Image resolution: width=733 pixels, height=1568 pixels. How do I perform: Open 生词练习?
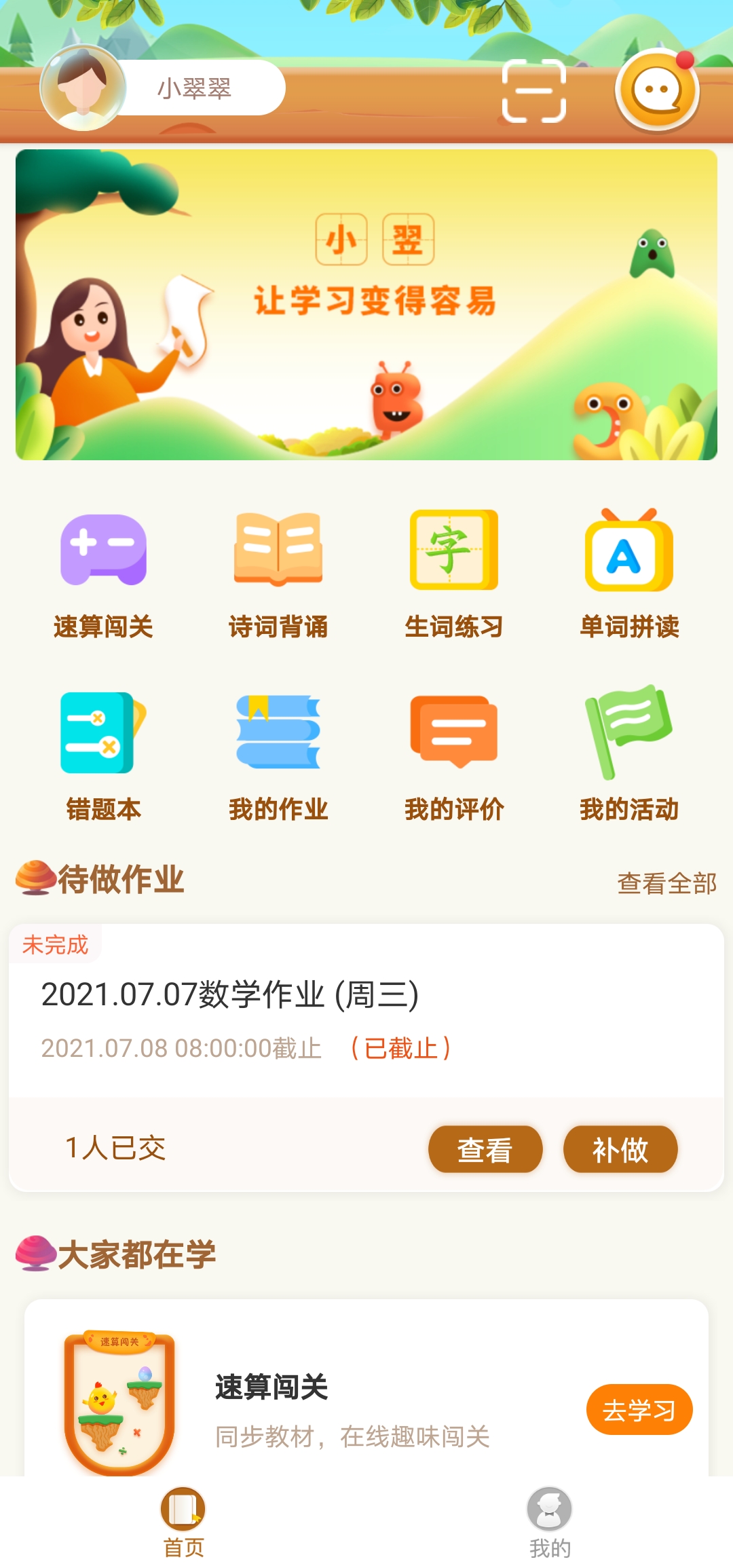coord(453,575)
